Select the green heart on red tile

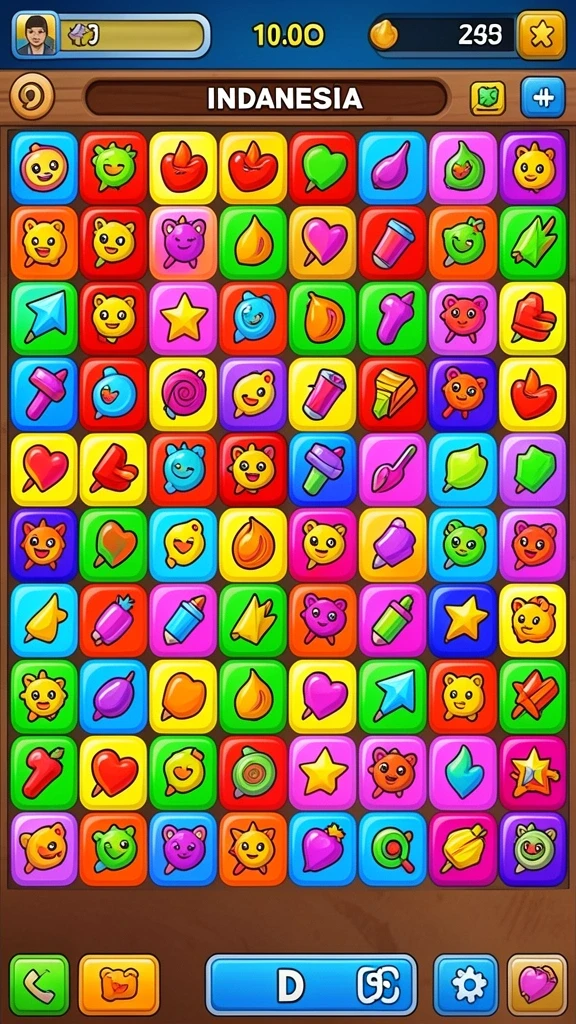click(323, 168)
